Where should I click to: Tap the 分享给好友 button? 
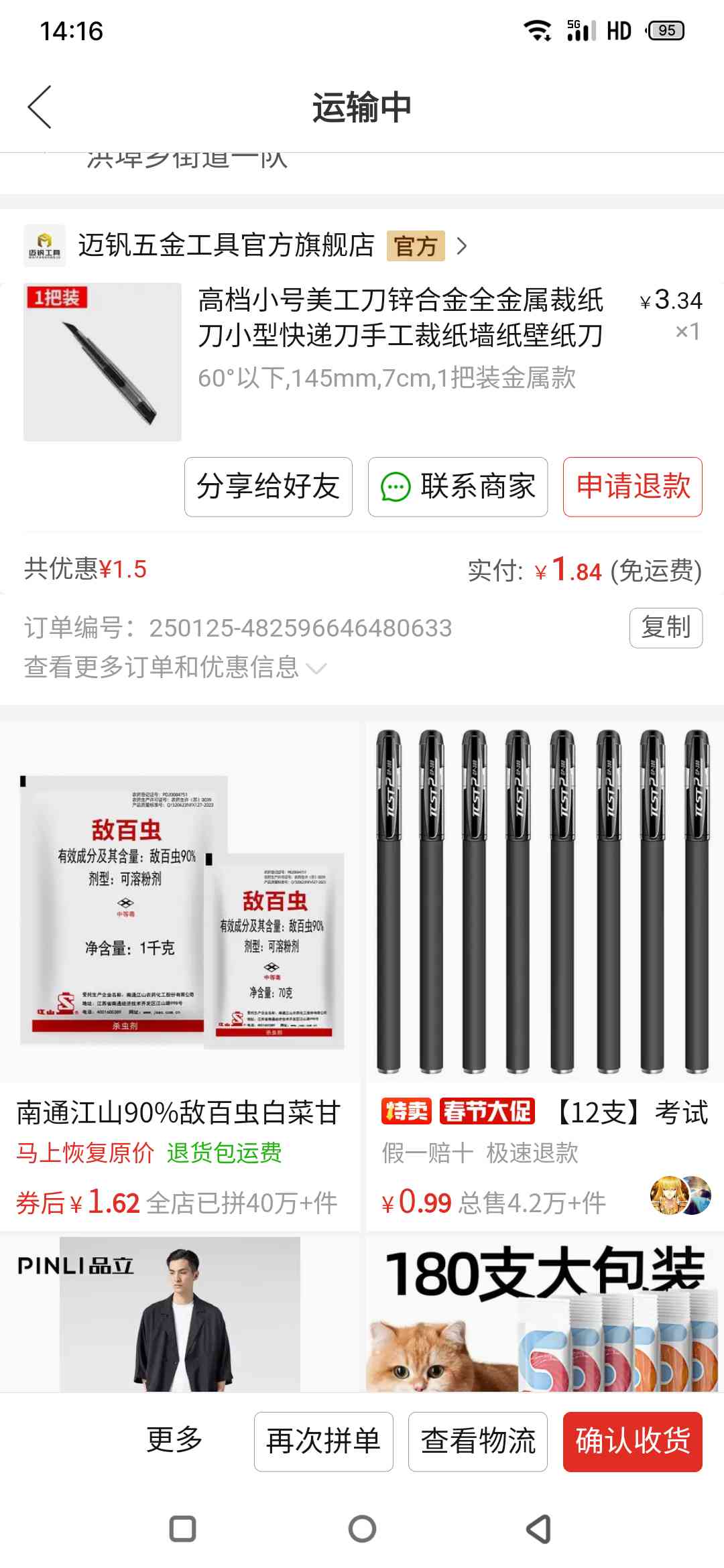click(268, 486)
